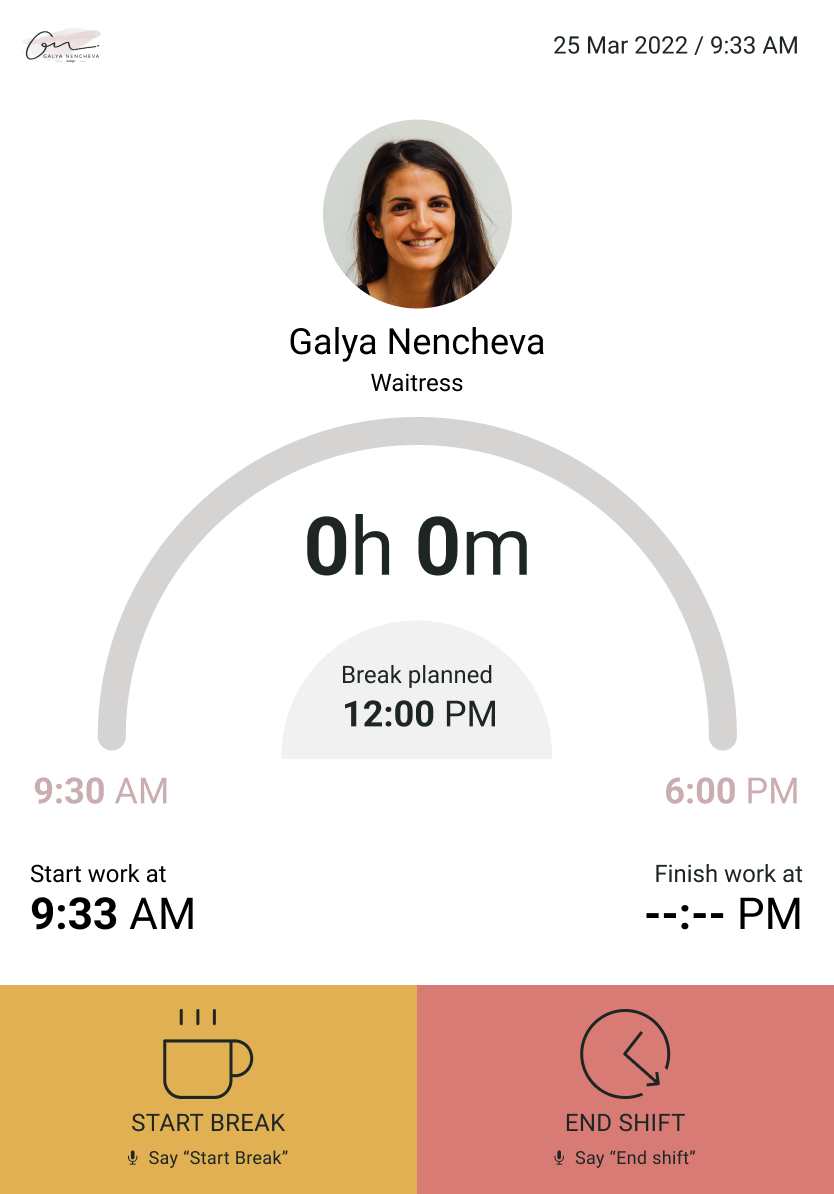Select the 9:30 AM shift start label
834x1194 pixels.
coord(100,790)
